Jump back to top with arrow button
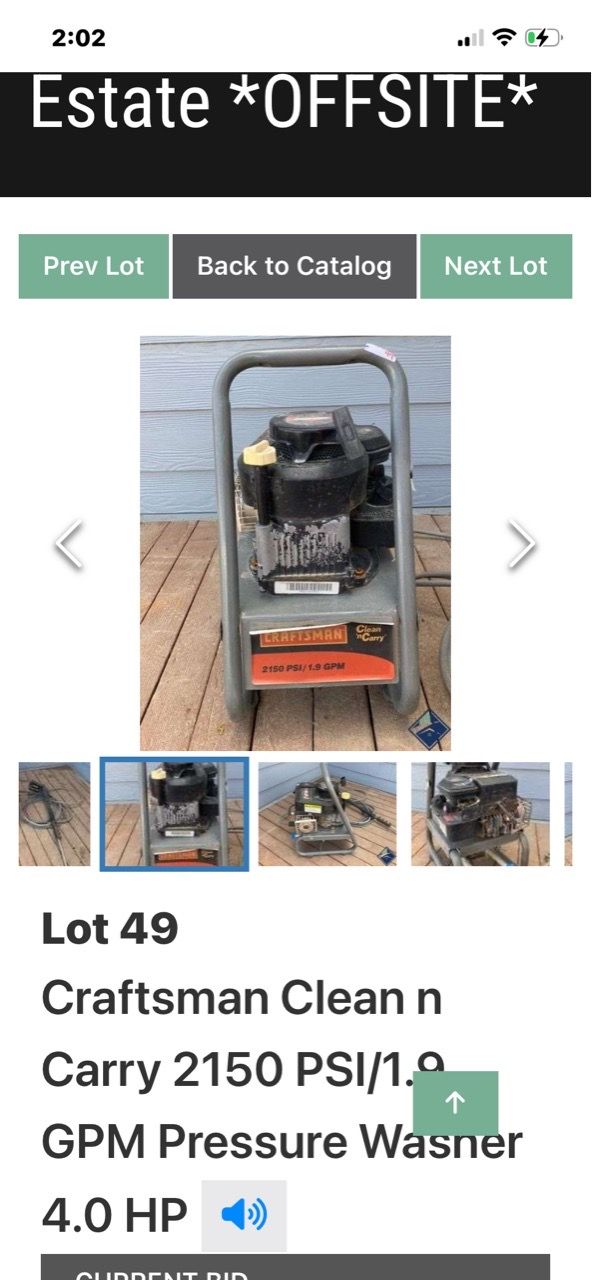The height and width of the screenshot is (1280, 592). tap(456, 1103)
